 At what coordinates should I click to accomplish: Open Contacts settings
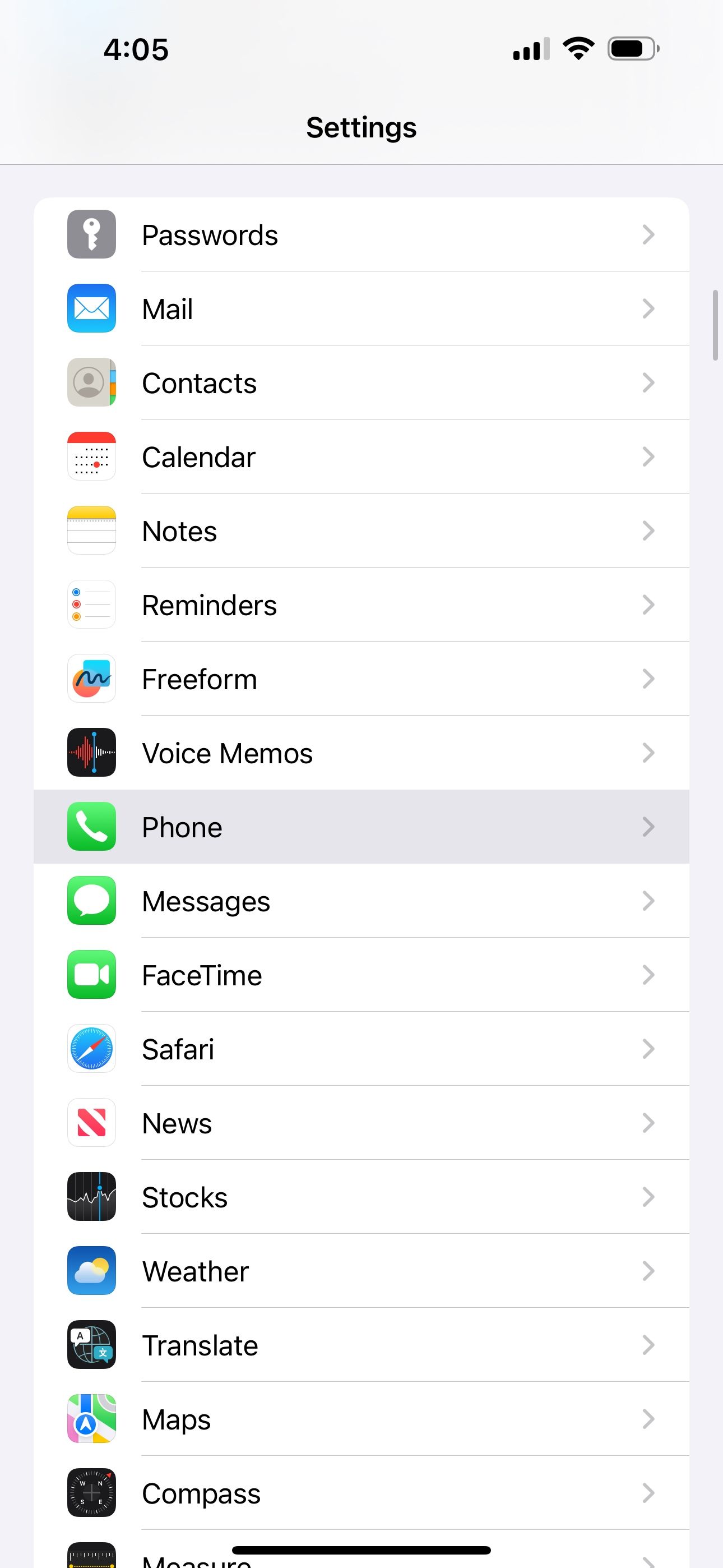(x=361, y=382)
